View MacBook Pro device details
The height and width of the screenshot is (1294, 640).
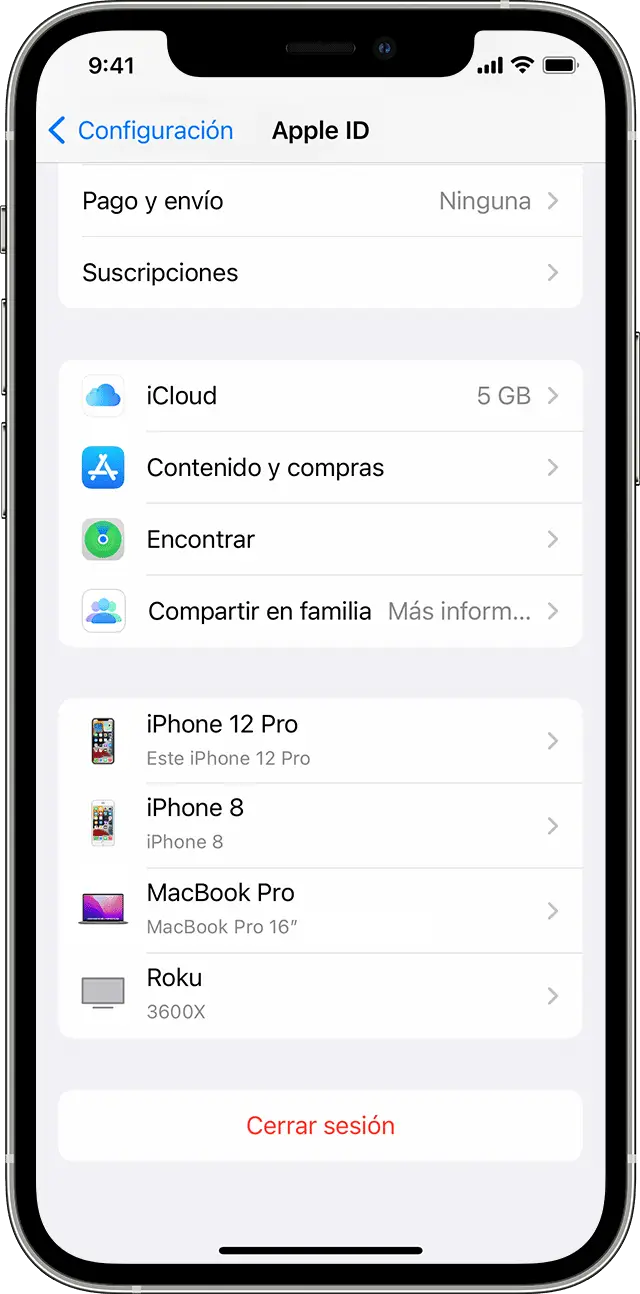(320, 909)
